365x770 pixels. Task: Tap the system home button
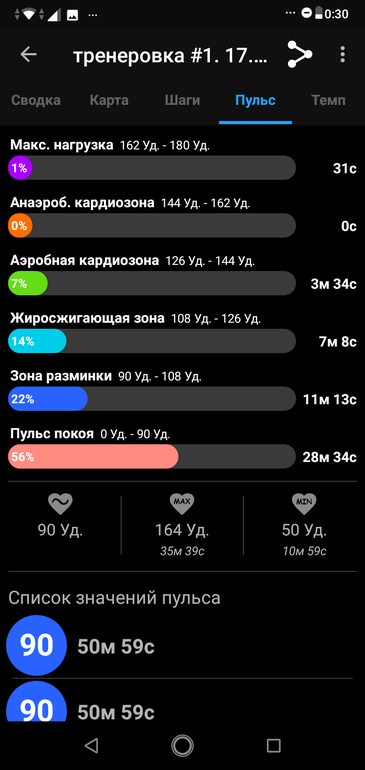point(182,745)
